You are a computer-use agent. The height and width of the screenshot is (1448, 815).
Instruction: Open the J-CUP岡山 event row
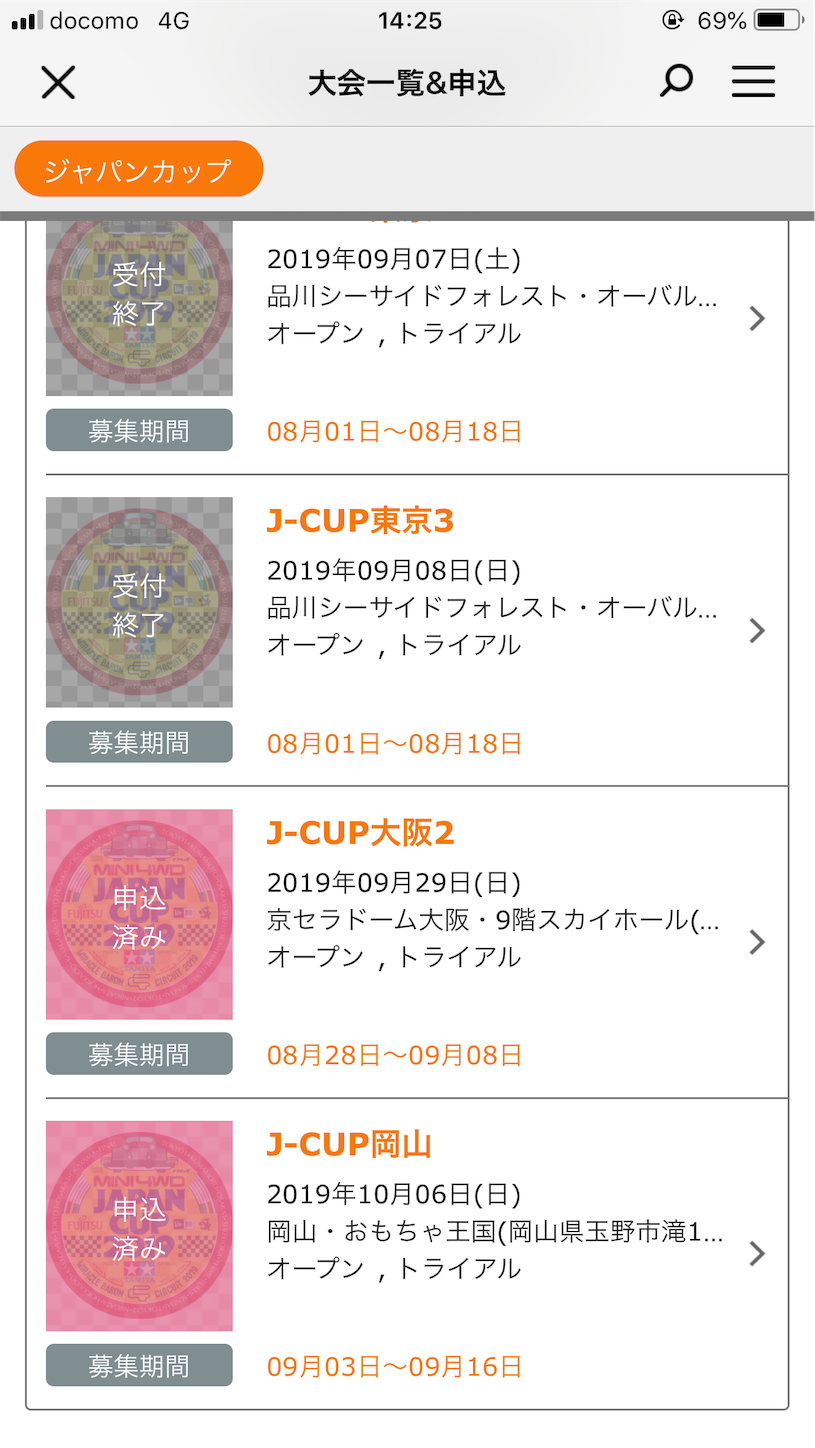407,1254
